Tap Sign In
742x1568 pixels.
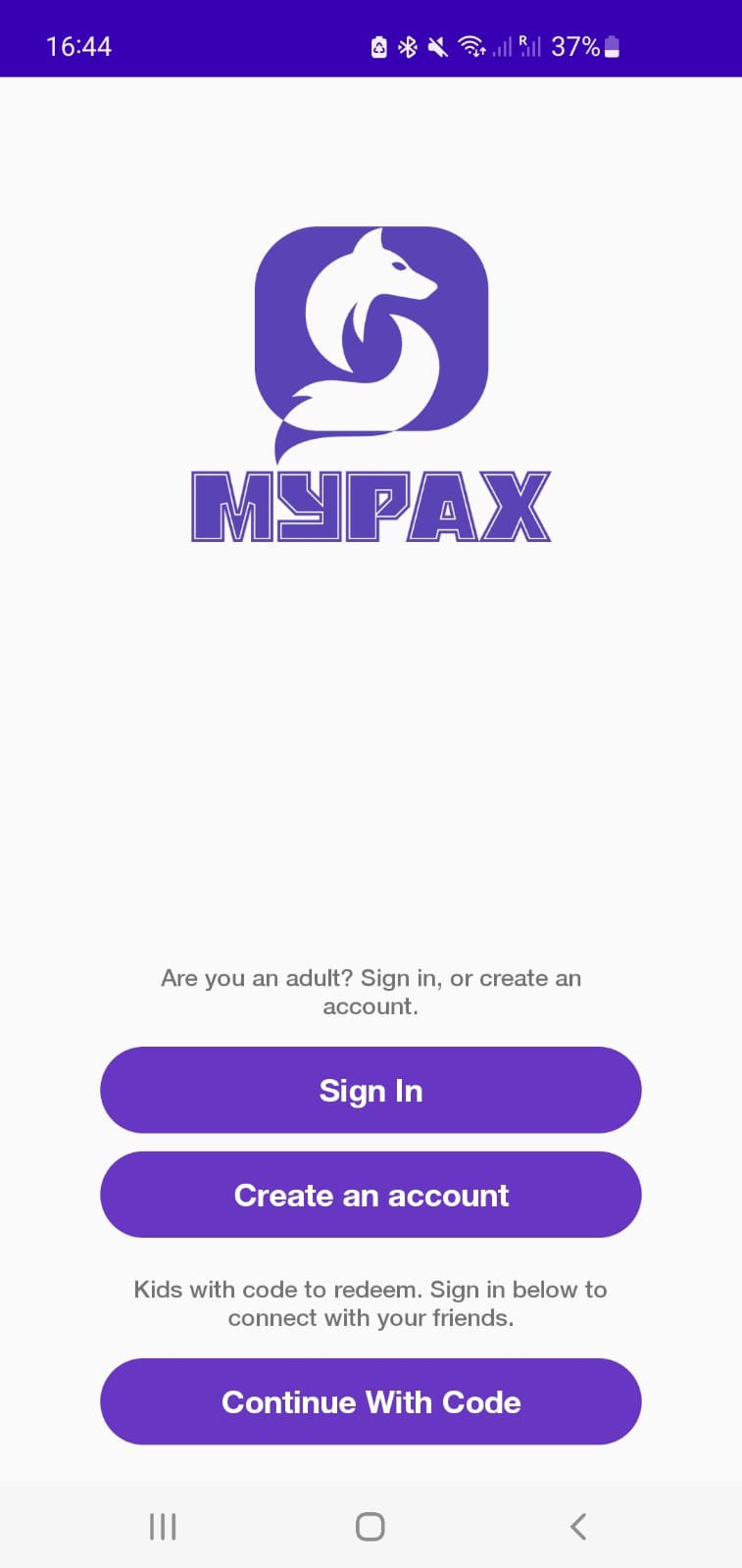tap(371, 1090)
